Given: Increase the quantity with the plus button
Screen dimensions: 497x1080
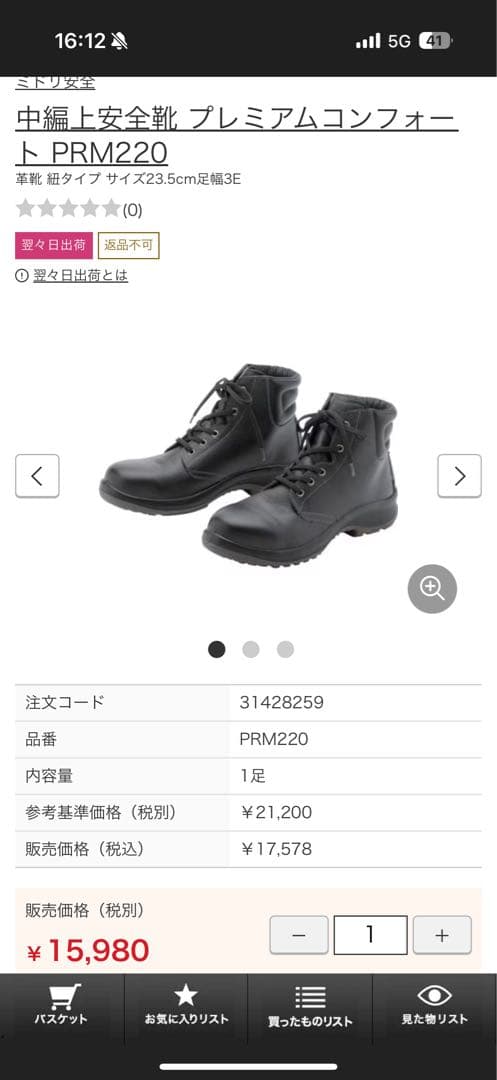Looking at the screenshot, I should click(442, 935).
